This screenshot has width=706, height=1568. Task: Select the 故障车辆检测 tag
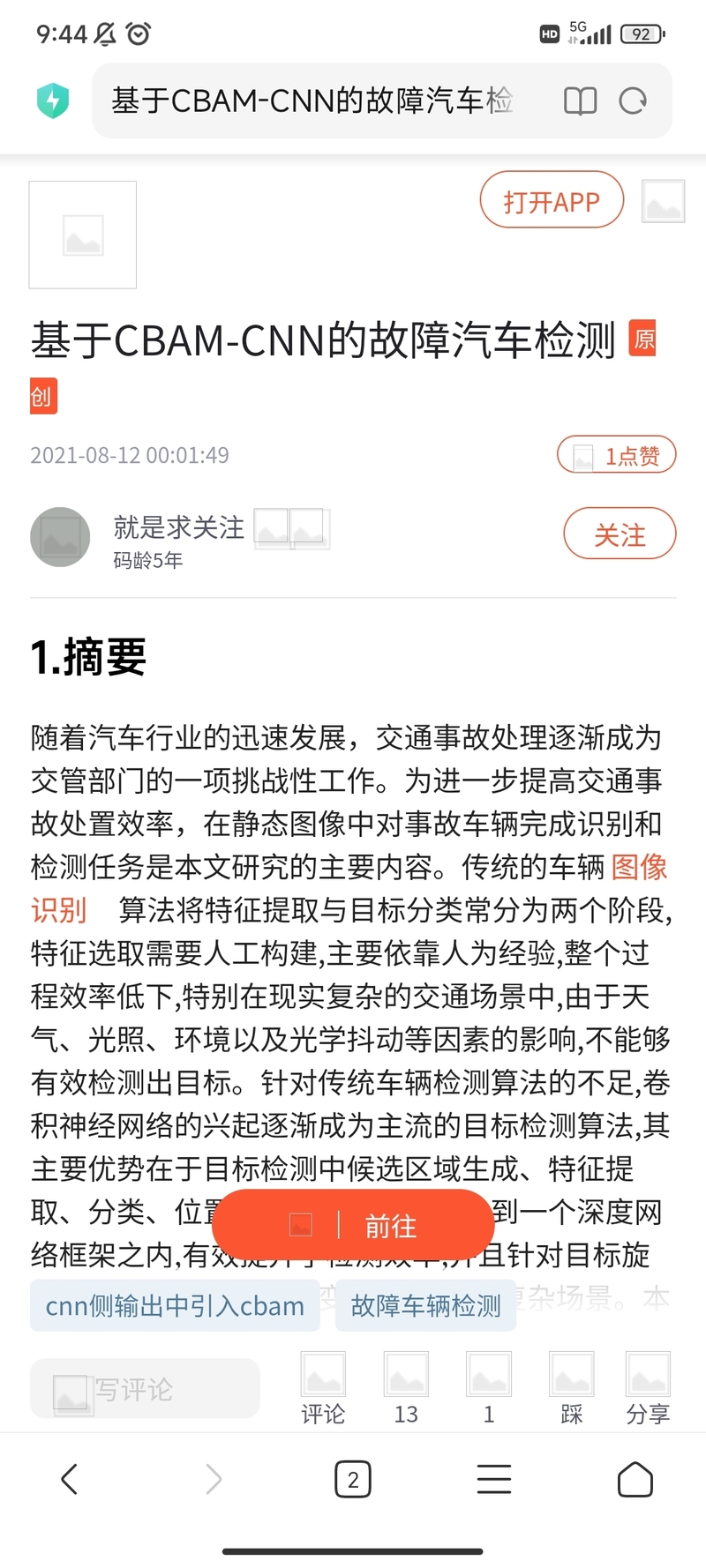[x=425, y=1305]
